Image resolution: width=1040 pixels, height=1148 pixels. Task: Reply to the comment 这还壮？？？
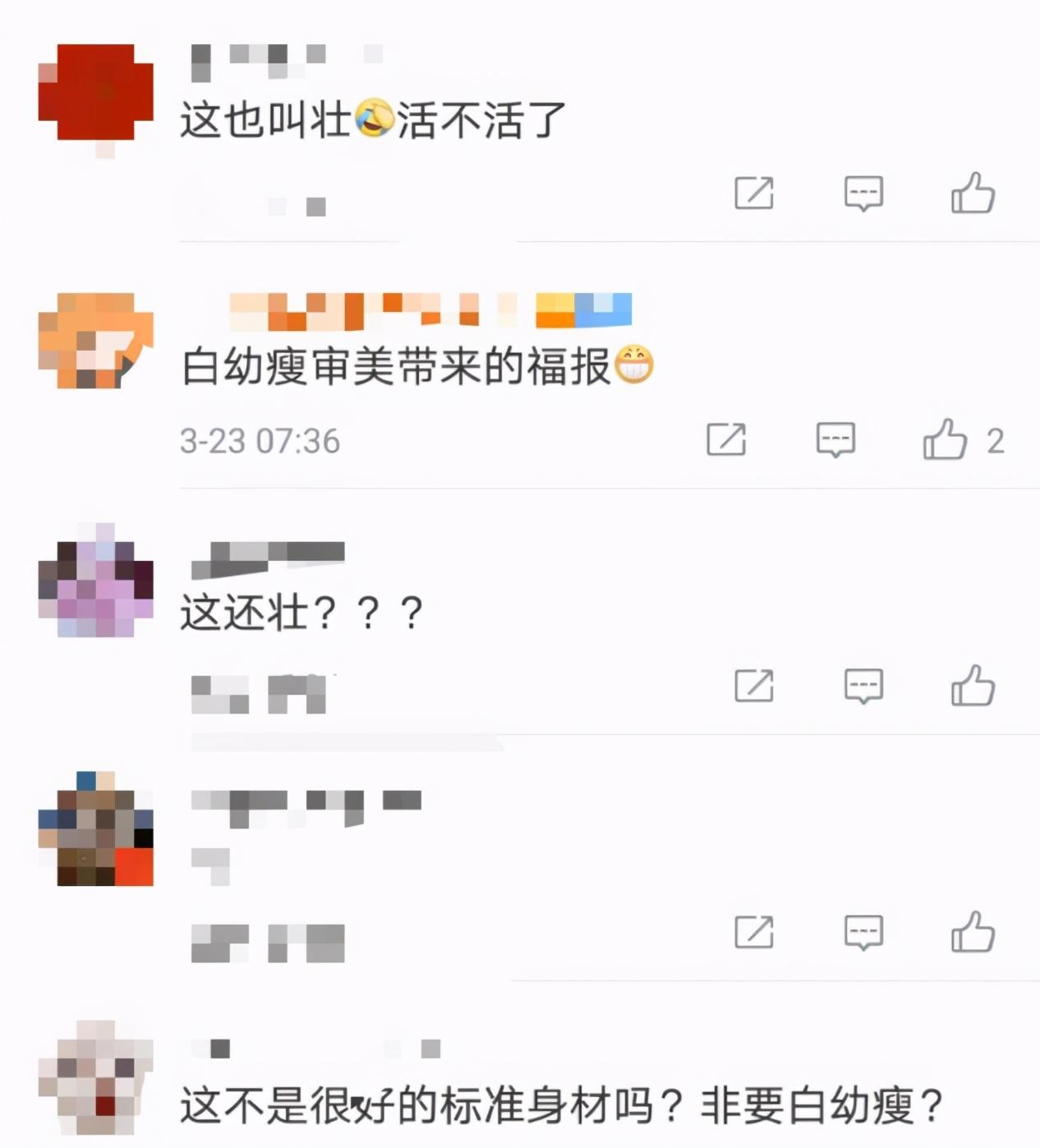(863, 687)
